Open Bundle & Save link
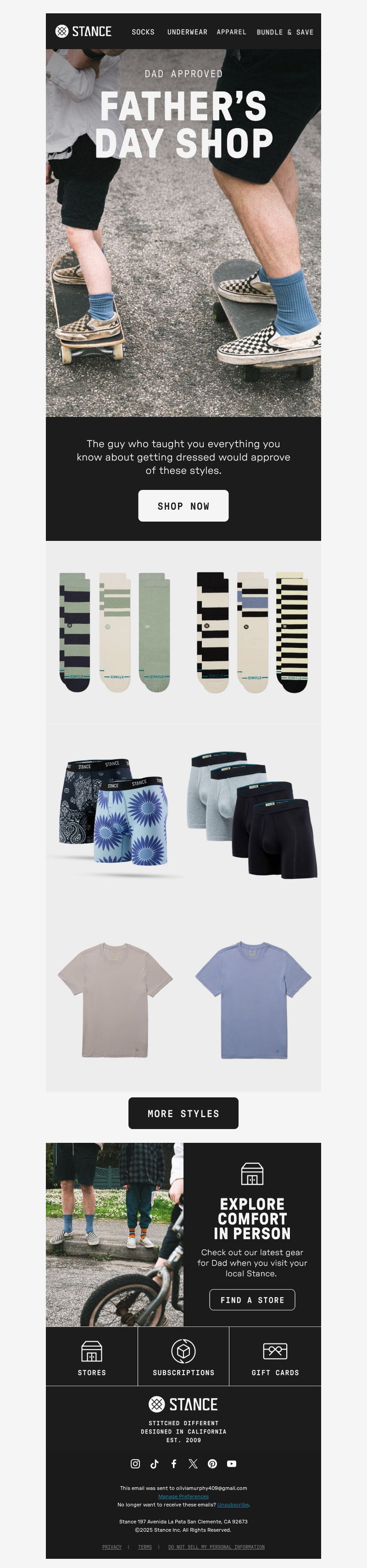The height and width of the screenshot is (1568, 367). (285, 32)
